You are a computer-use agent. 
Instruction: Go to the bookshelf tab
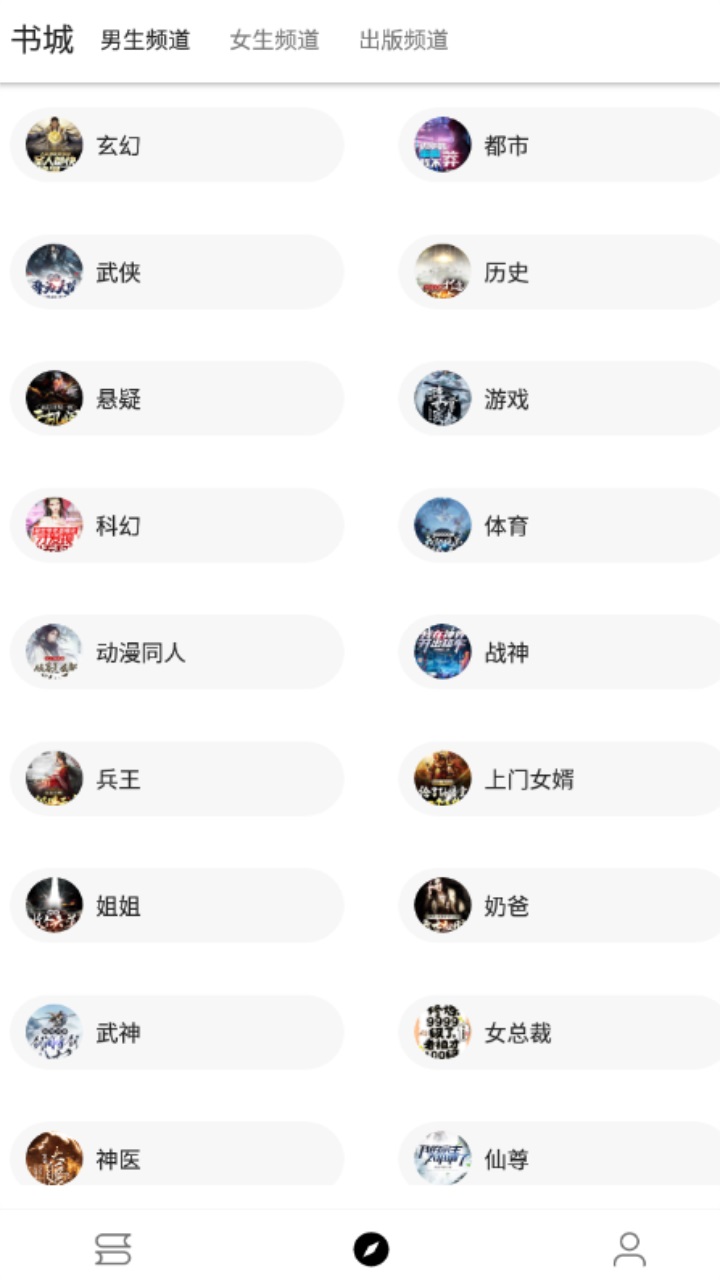coord(113,1249)
